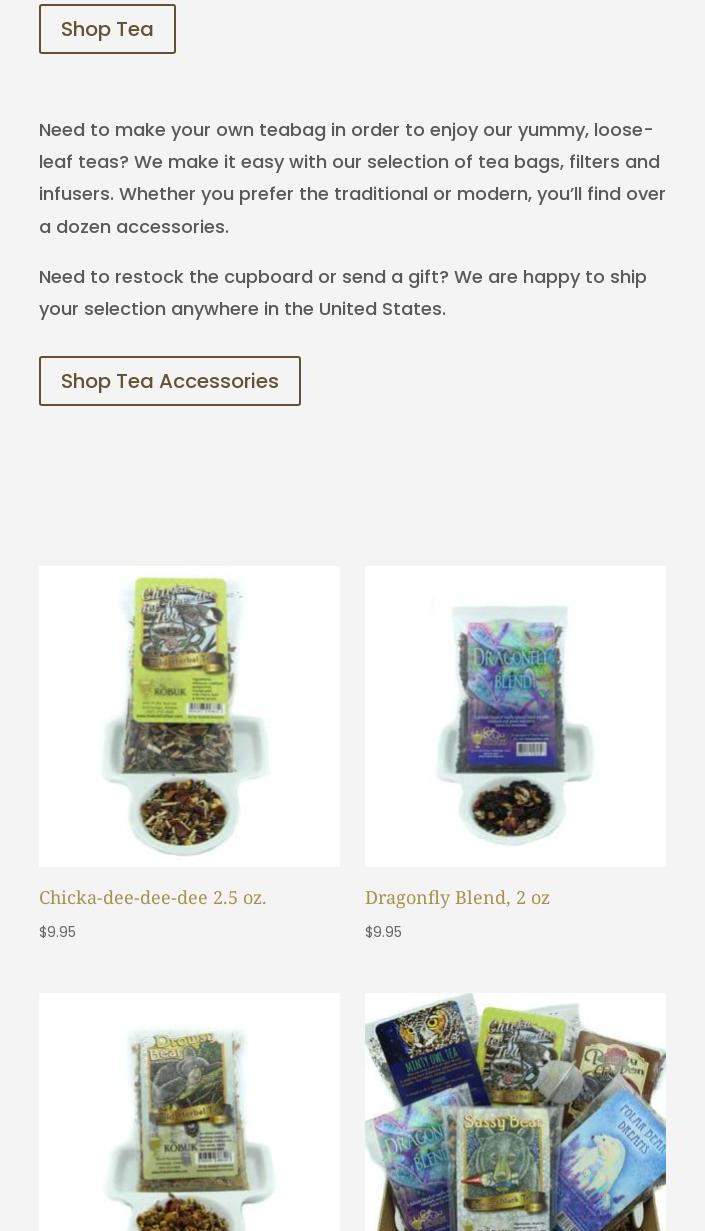Open the Chicka-dee-dee-dee tea product image

click(189, 716)
